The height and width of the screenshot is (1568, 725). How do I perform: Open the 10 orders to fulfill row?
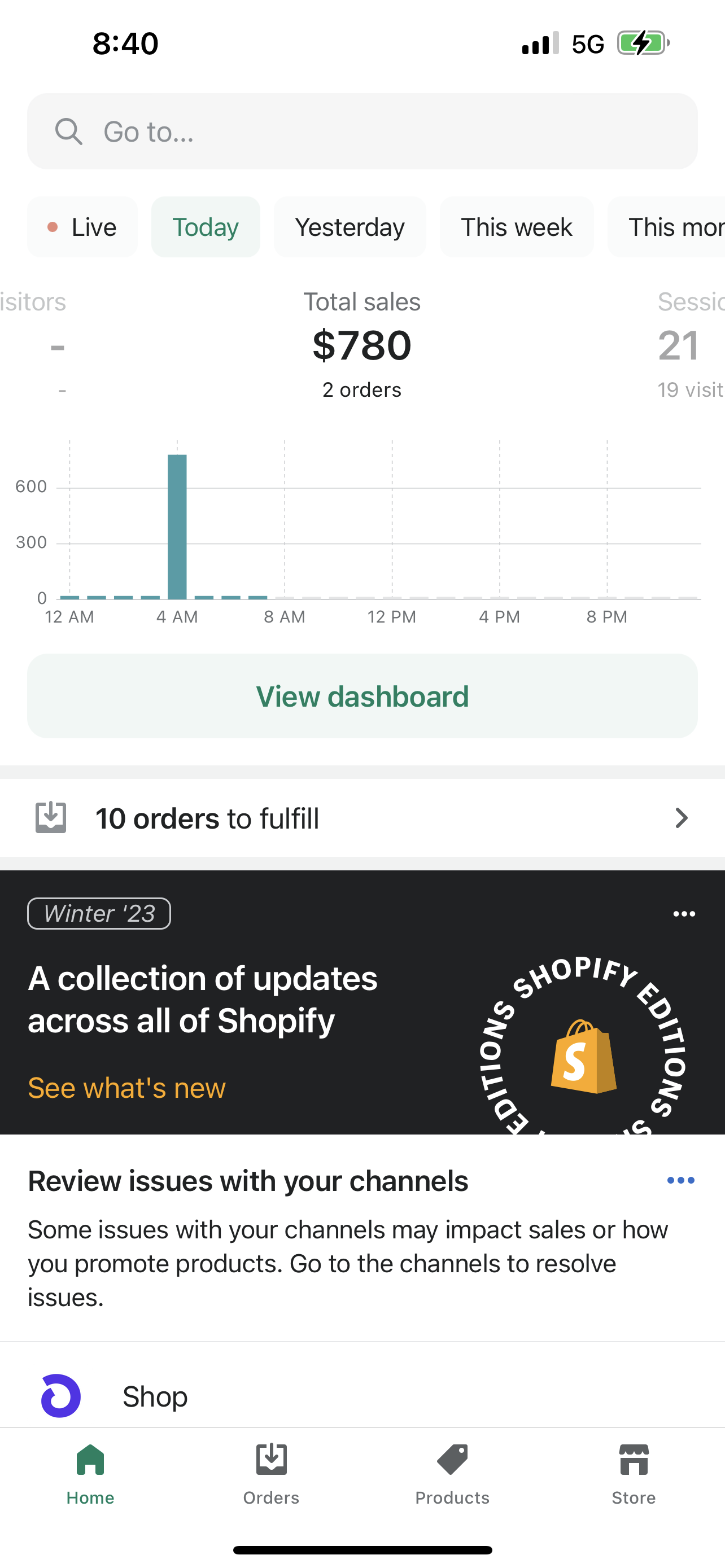(x=362, y=818)
